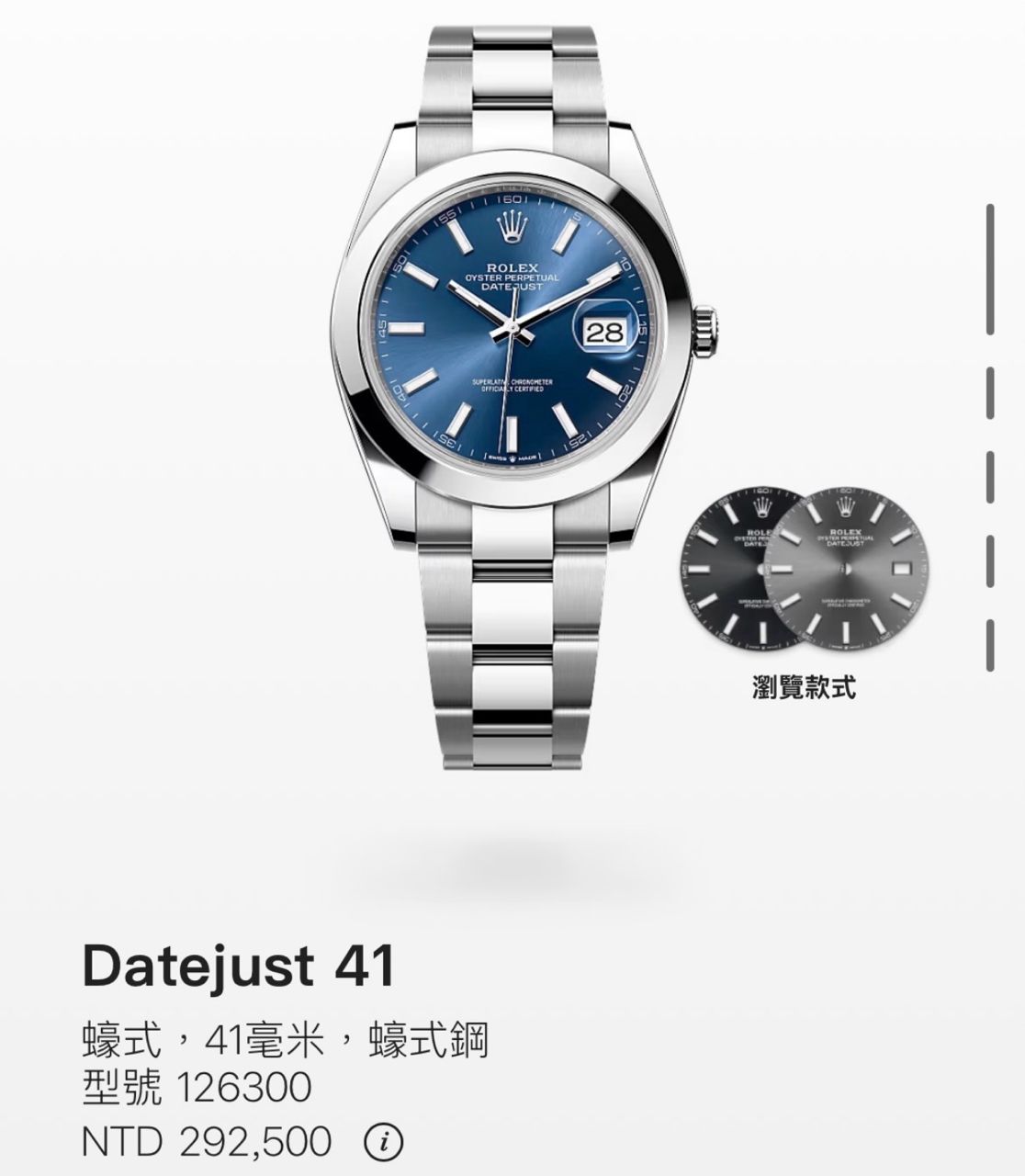Image resolution: width=1025 pixels, height=1176 pixels.
Task: Jump to the second section indicator dash
Action: tap(990, 393)
